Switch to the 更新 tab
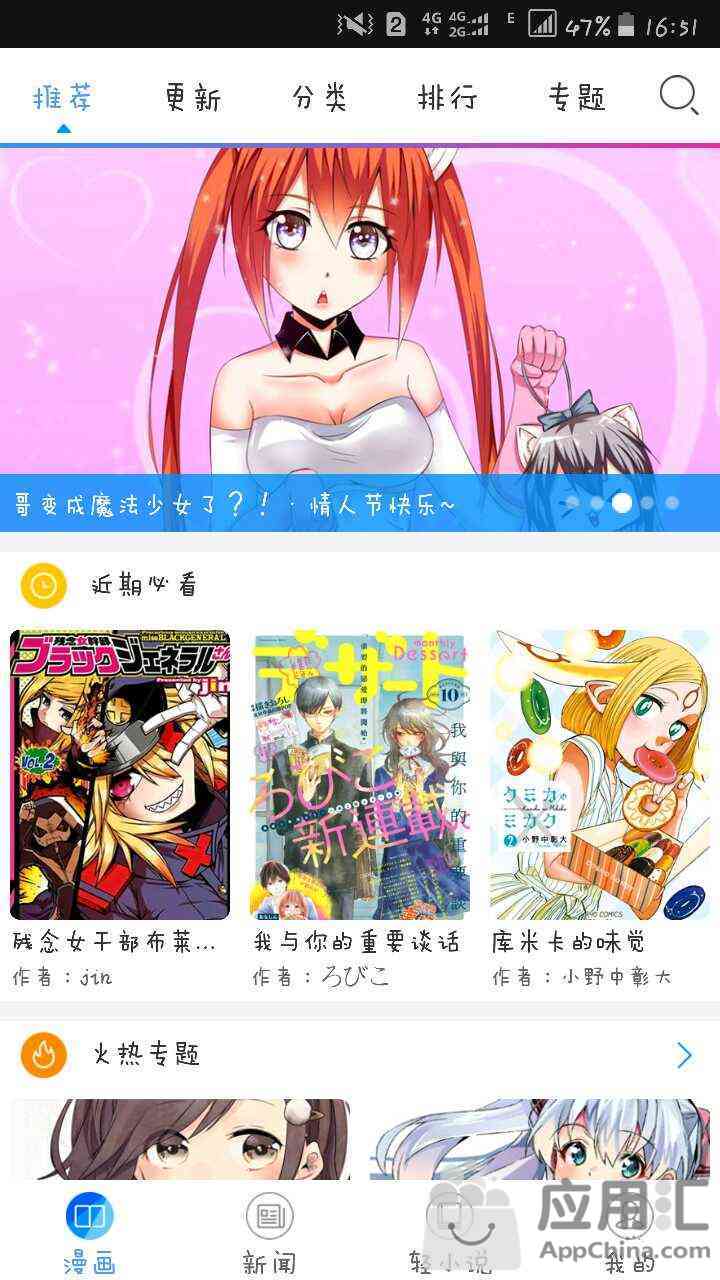720x1280 pixels. [192, 98]
